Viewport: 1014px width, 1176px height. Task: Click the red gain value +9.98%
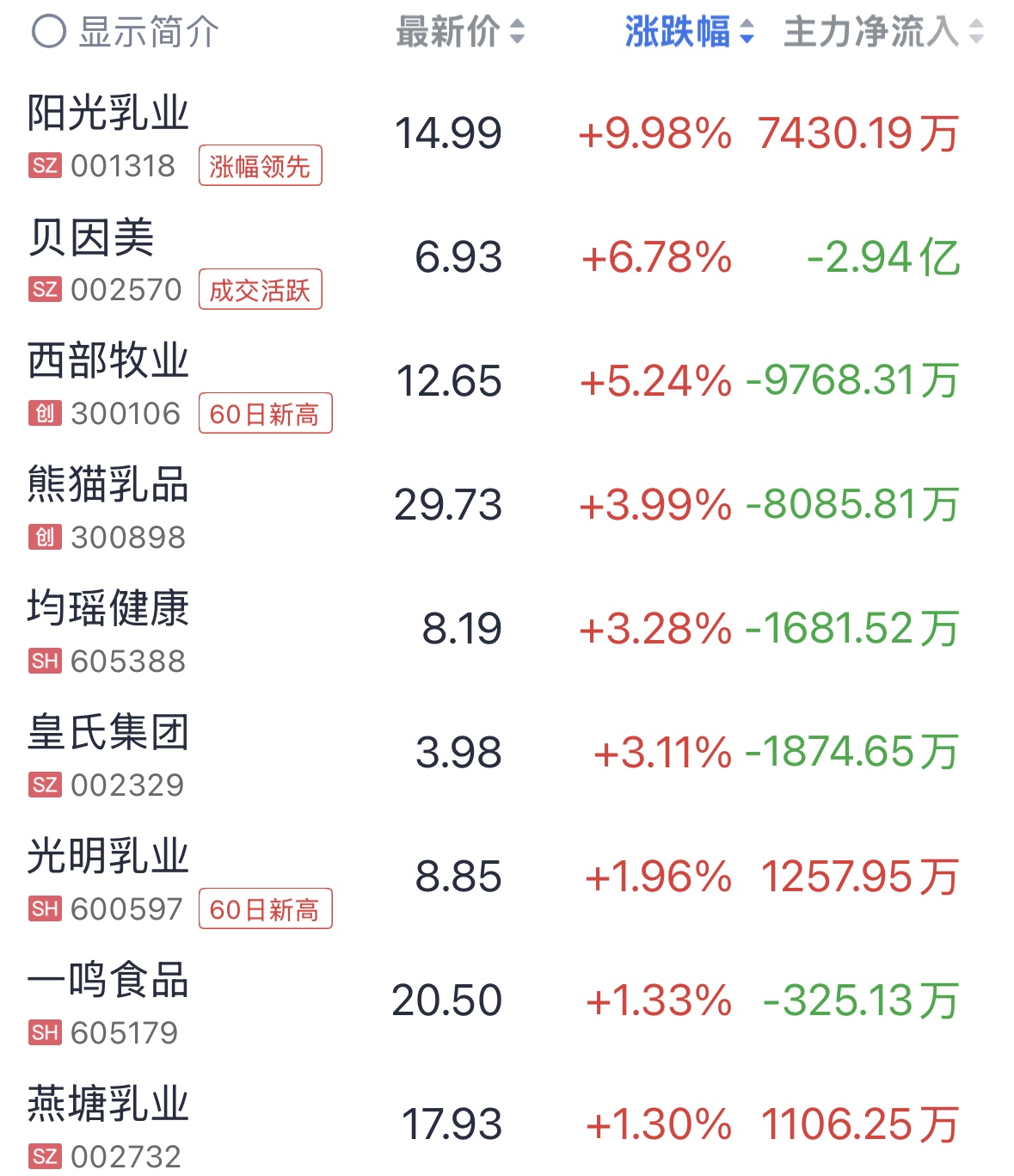click(655, 133)
